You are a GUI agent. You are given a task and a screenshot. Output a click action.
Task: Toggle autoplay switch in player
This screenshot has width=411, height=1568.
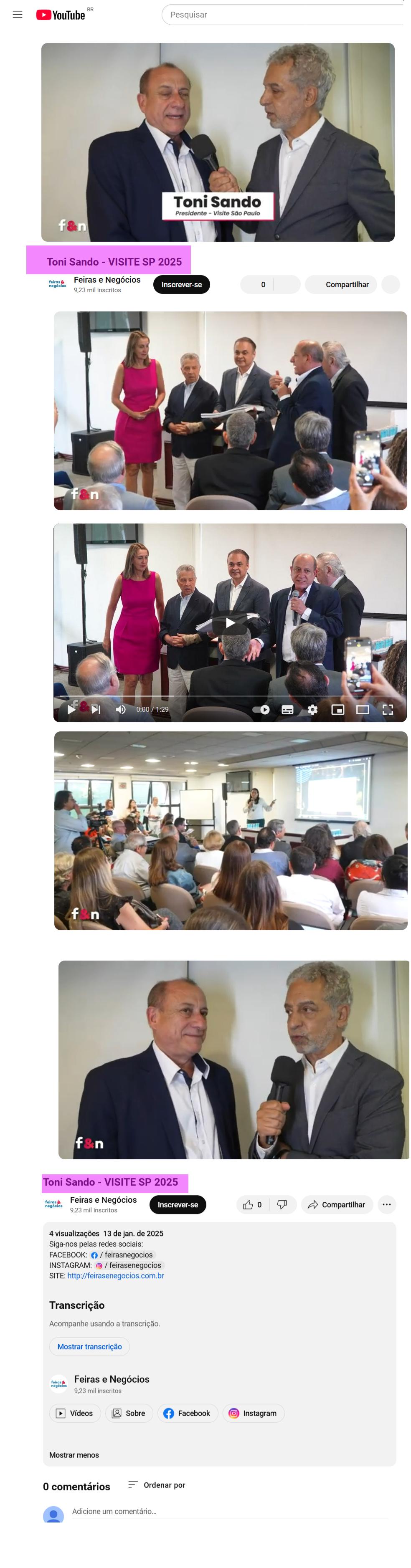261,709
